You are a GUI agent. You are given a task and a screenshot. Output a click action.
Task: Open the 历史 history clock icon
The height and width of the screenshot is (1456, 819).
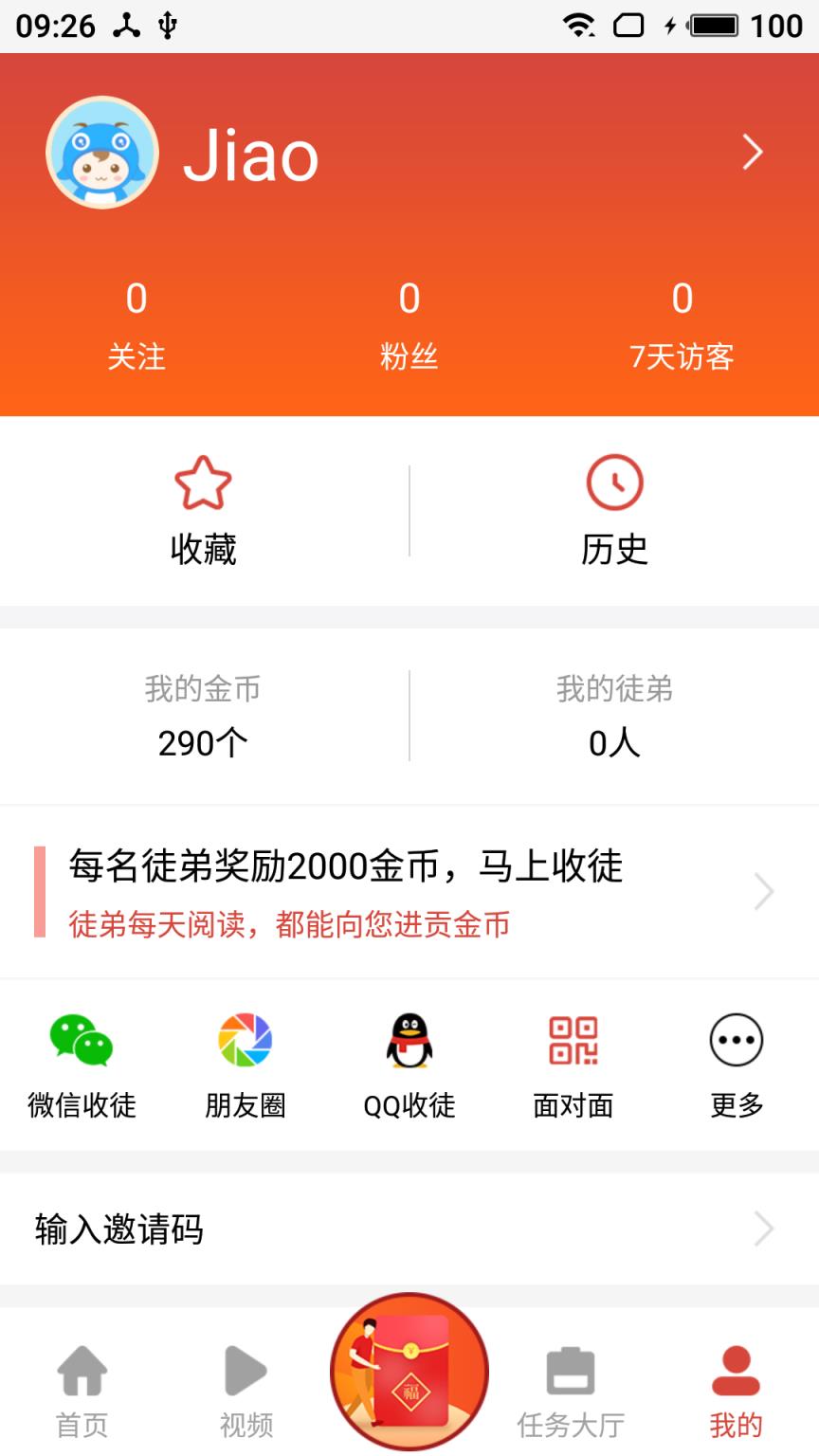pos(614,483)
